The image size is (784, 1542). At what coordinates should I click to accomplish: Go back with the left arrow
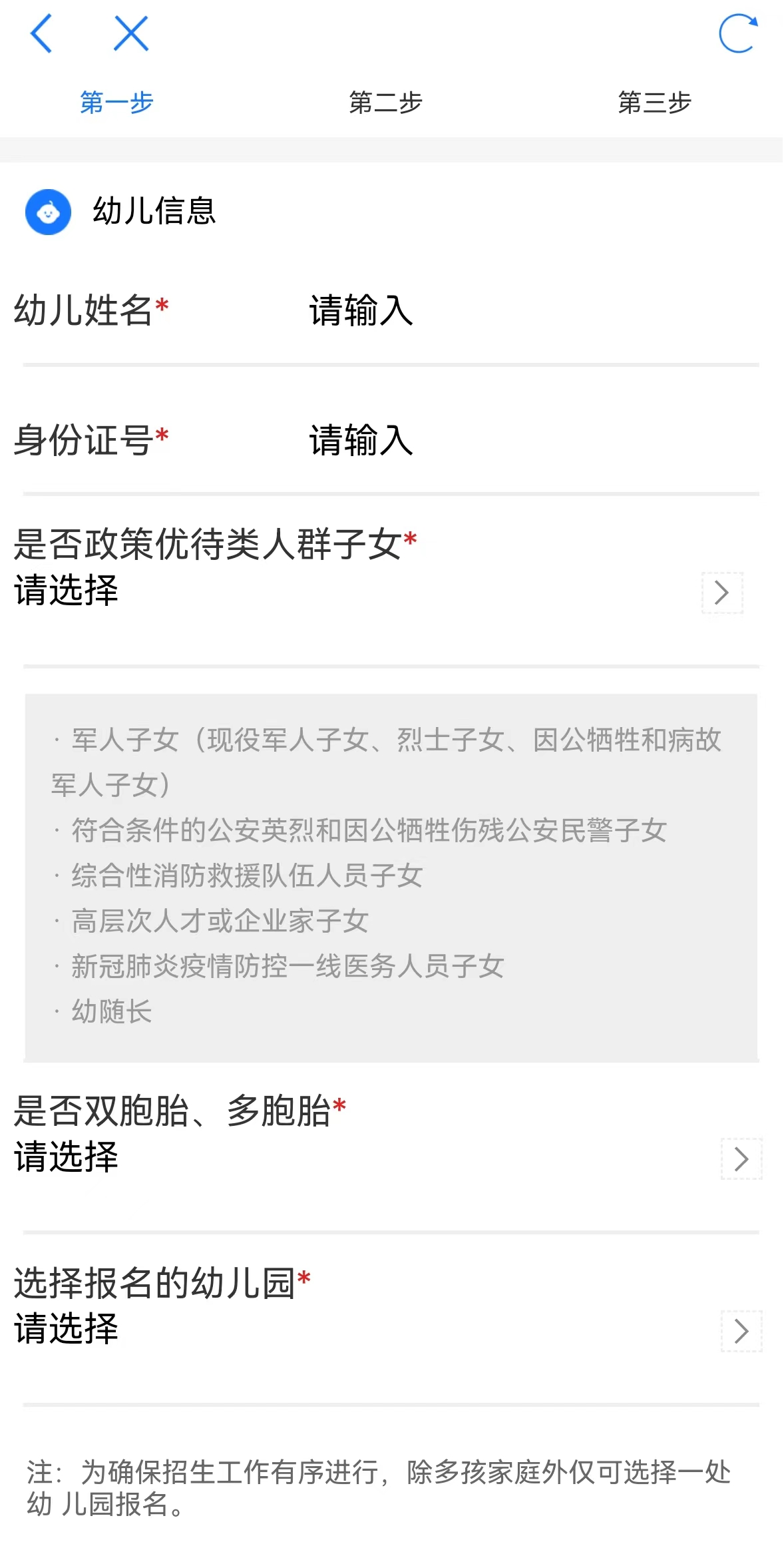pos(41,33)
